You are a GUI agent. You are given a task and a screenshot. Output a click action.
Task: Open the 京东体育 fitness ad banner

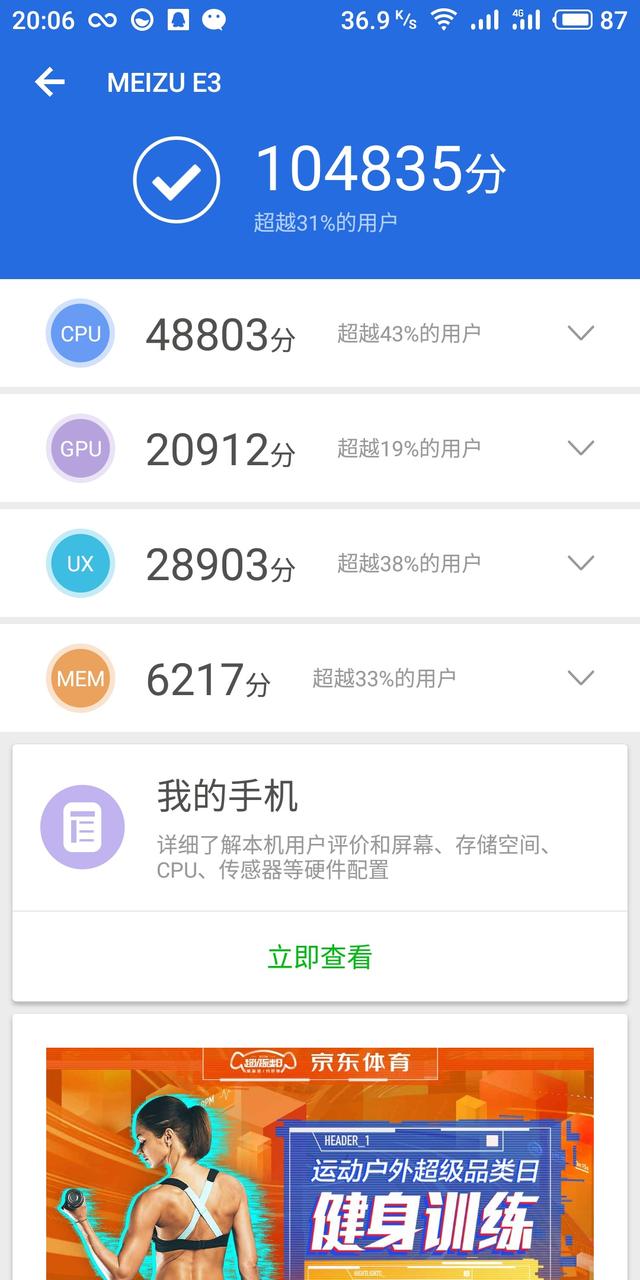(320, 1163)
